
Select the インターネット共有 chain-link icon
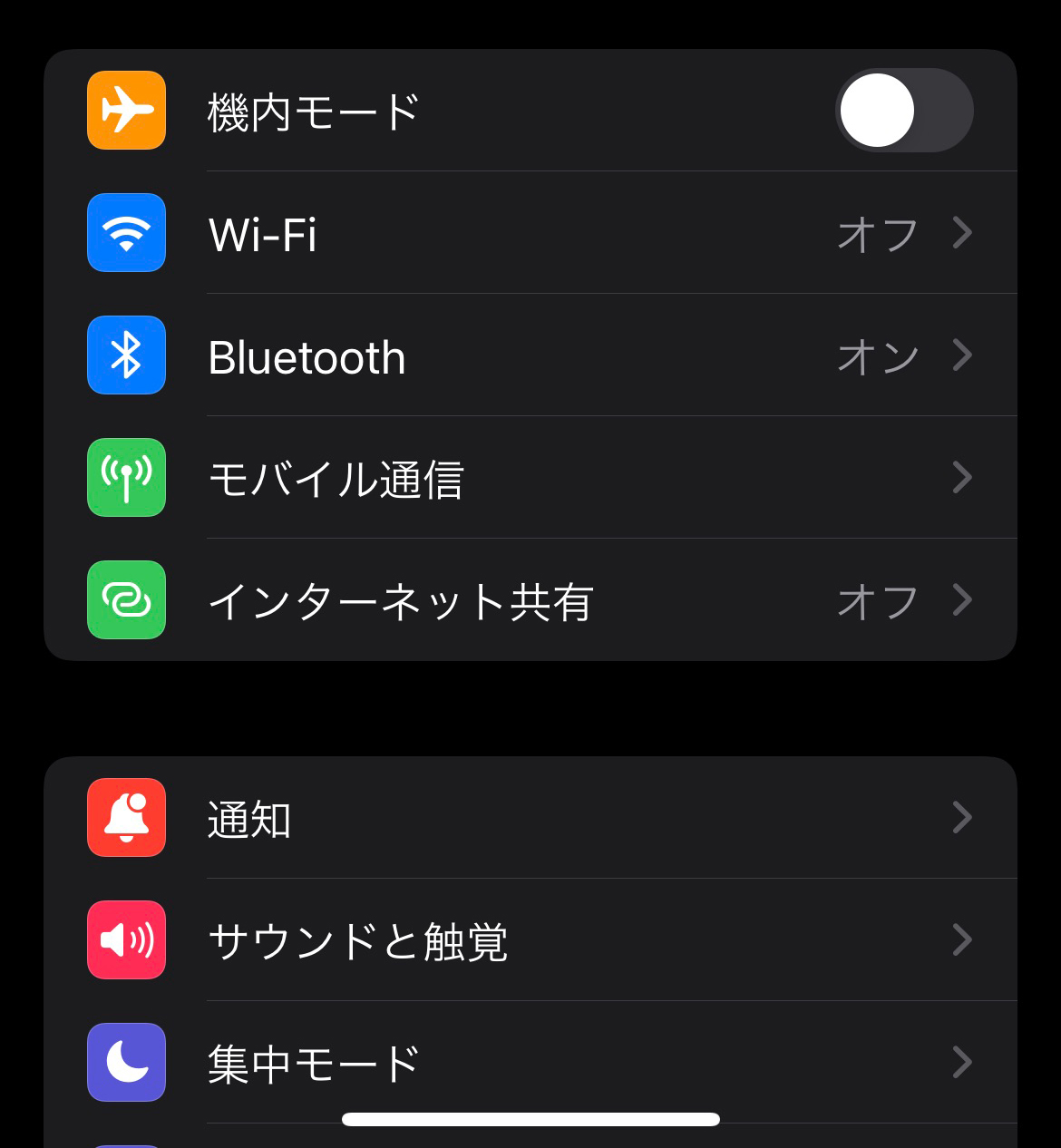coord(126,600)
